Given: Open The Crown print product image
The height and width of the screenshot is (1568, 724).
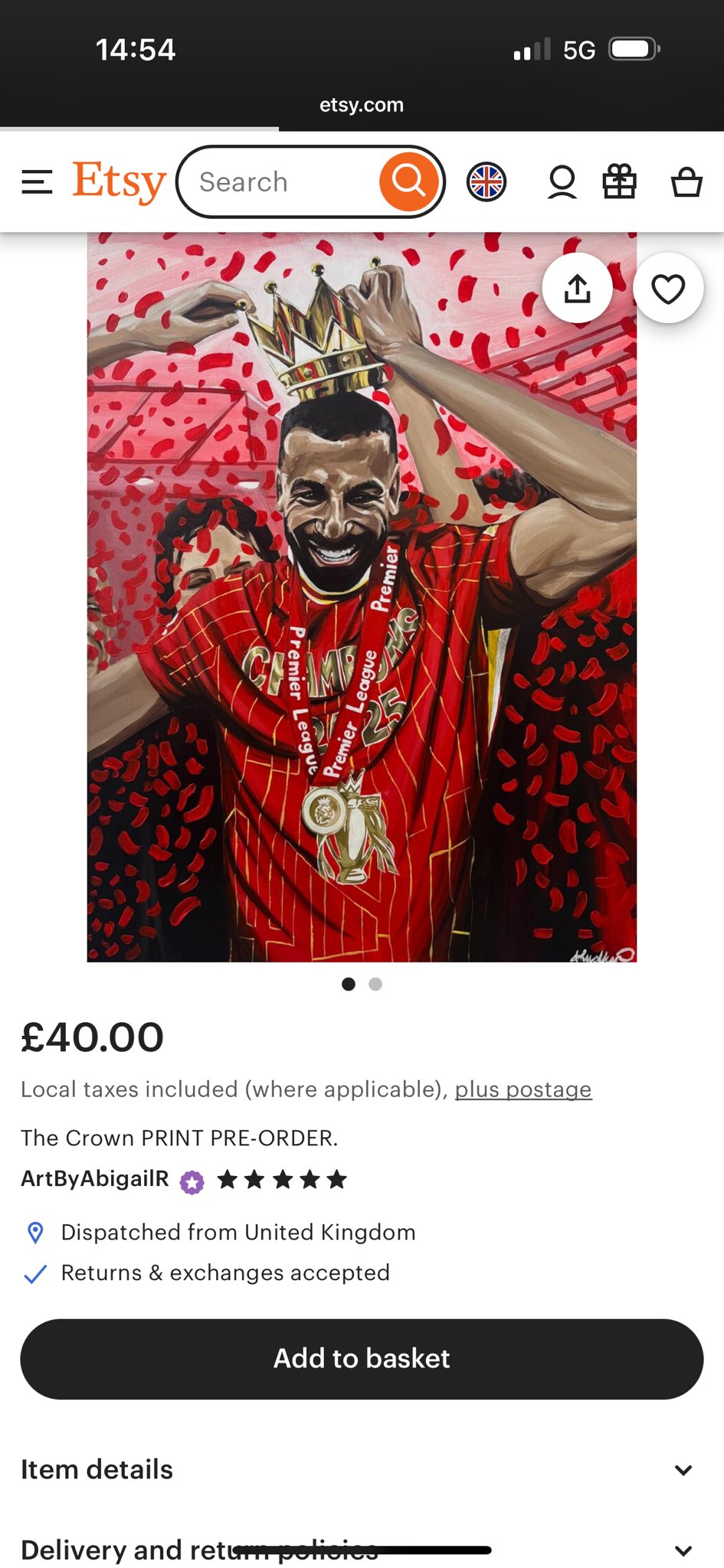Looking at the screenshot, I should (x=362, y=597).
